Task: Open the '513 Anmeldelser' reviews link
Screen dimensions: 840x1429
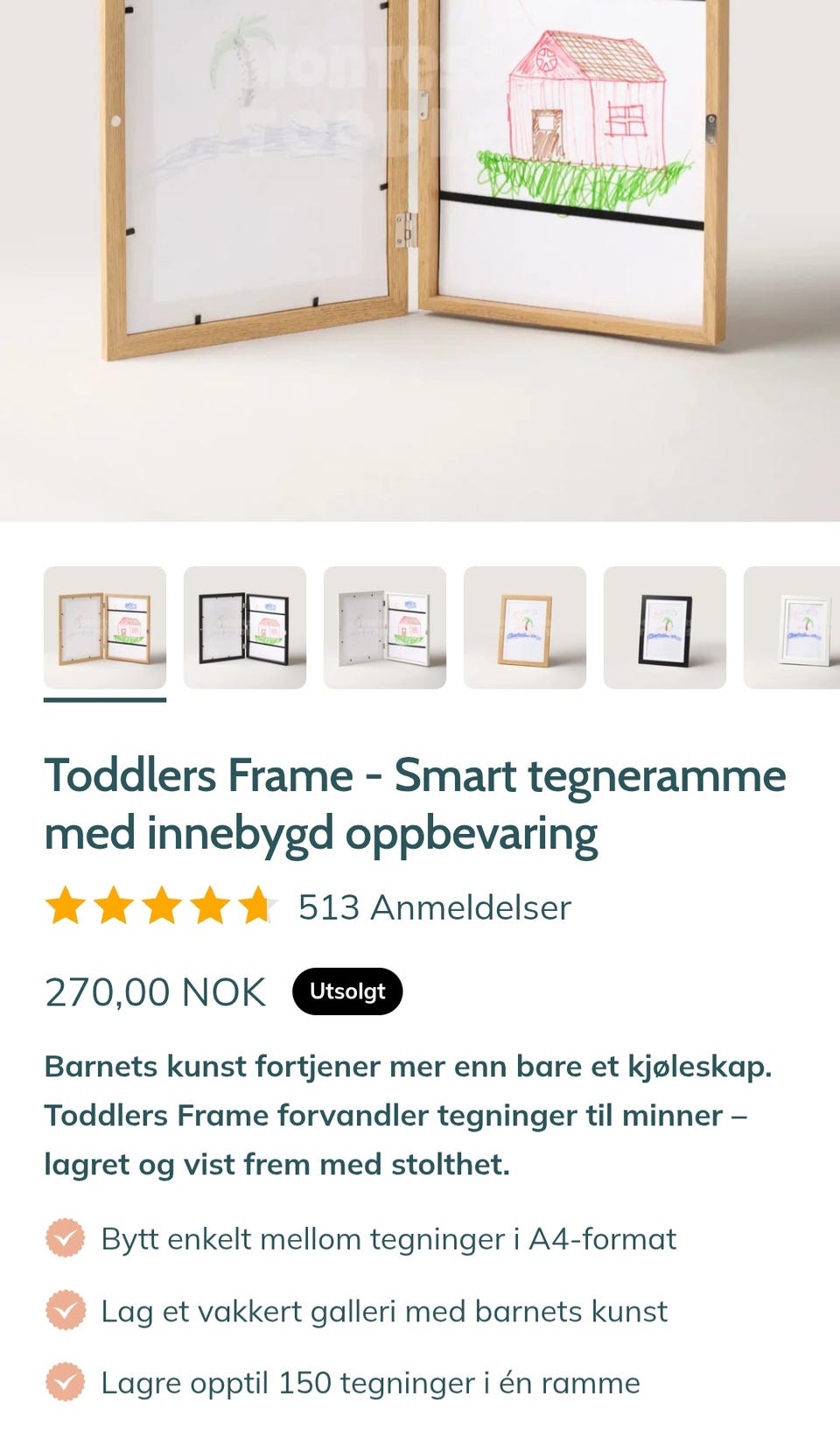Action: click(434, 908)
